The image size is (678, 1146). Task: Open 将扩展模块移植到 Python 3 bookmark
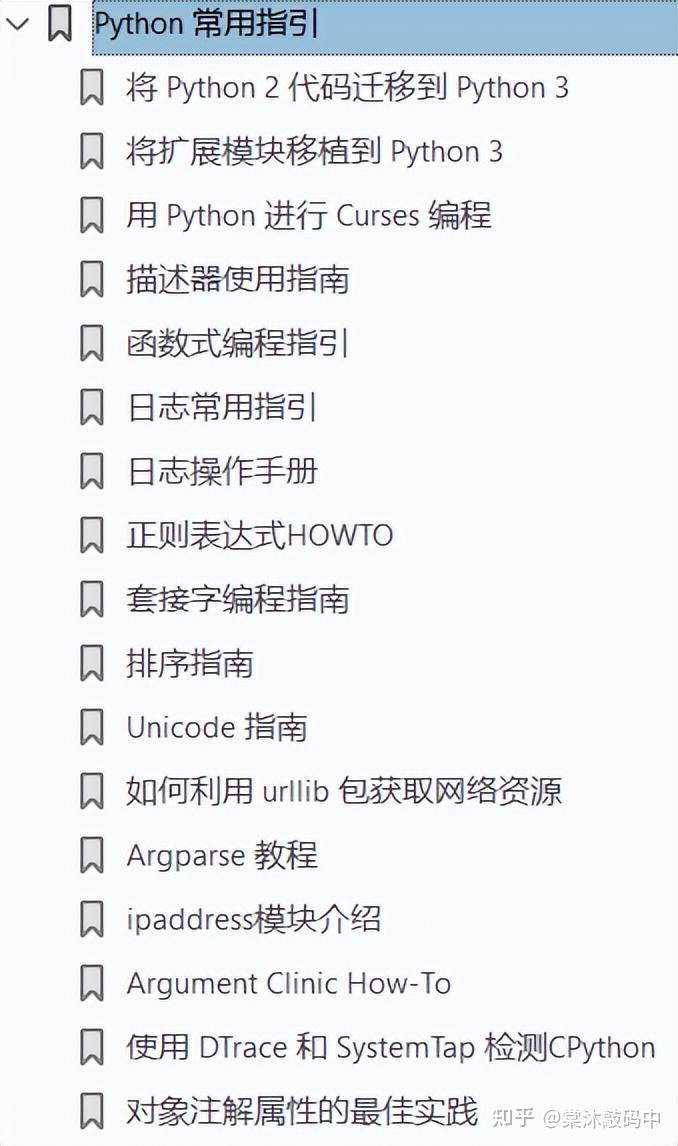coord(313,152)
